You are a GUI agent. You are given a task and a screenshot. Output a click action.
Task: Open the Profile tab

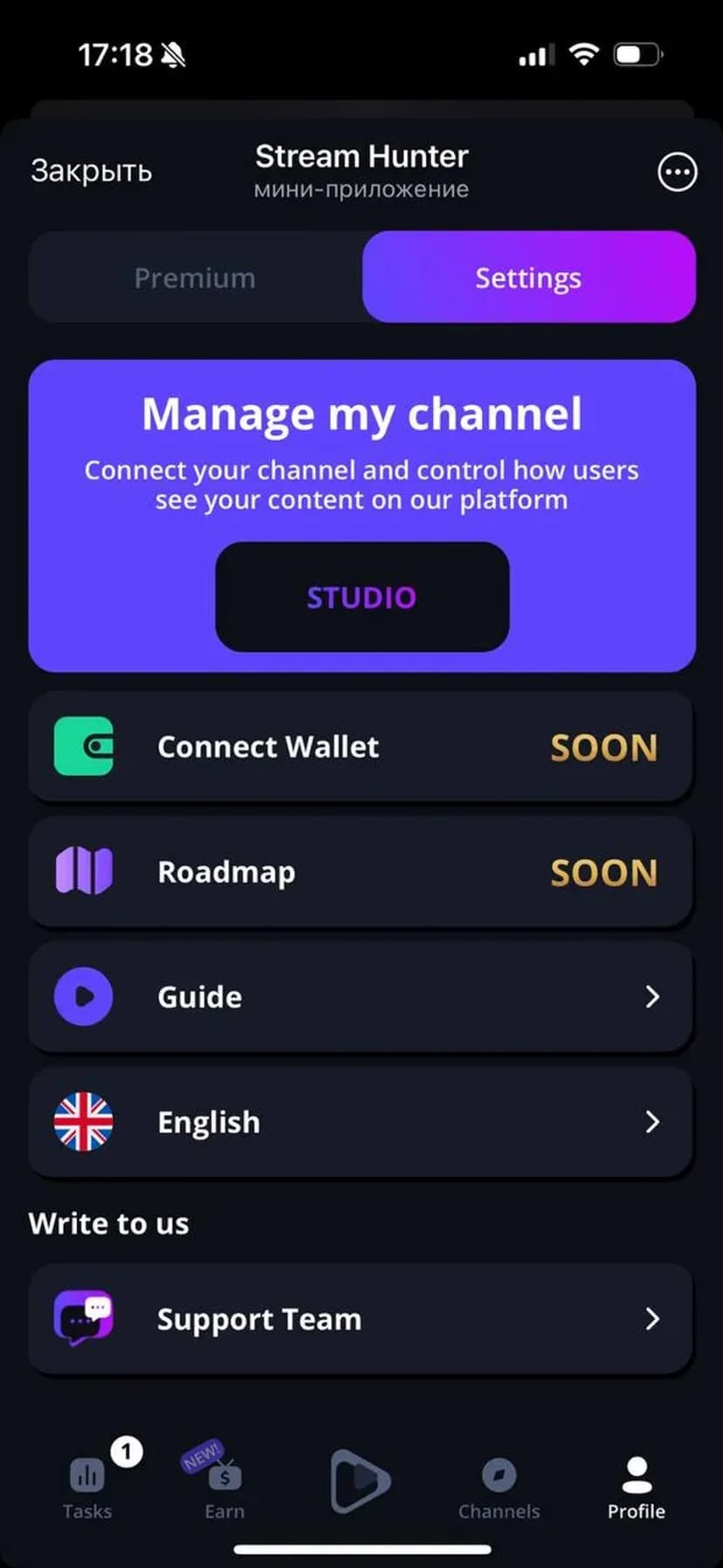pyautogui.click(x=637, y=1486)
